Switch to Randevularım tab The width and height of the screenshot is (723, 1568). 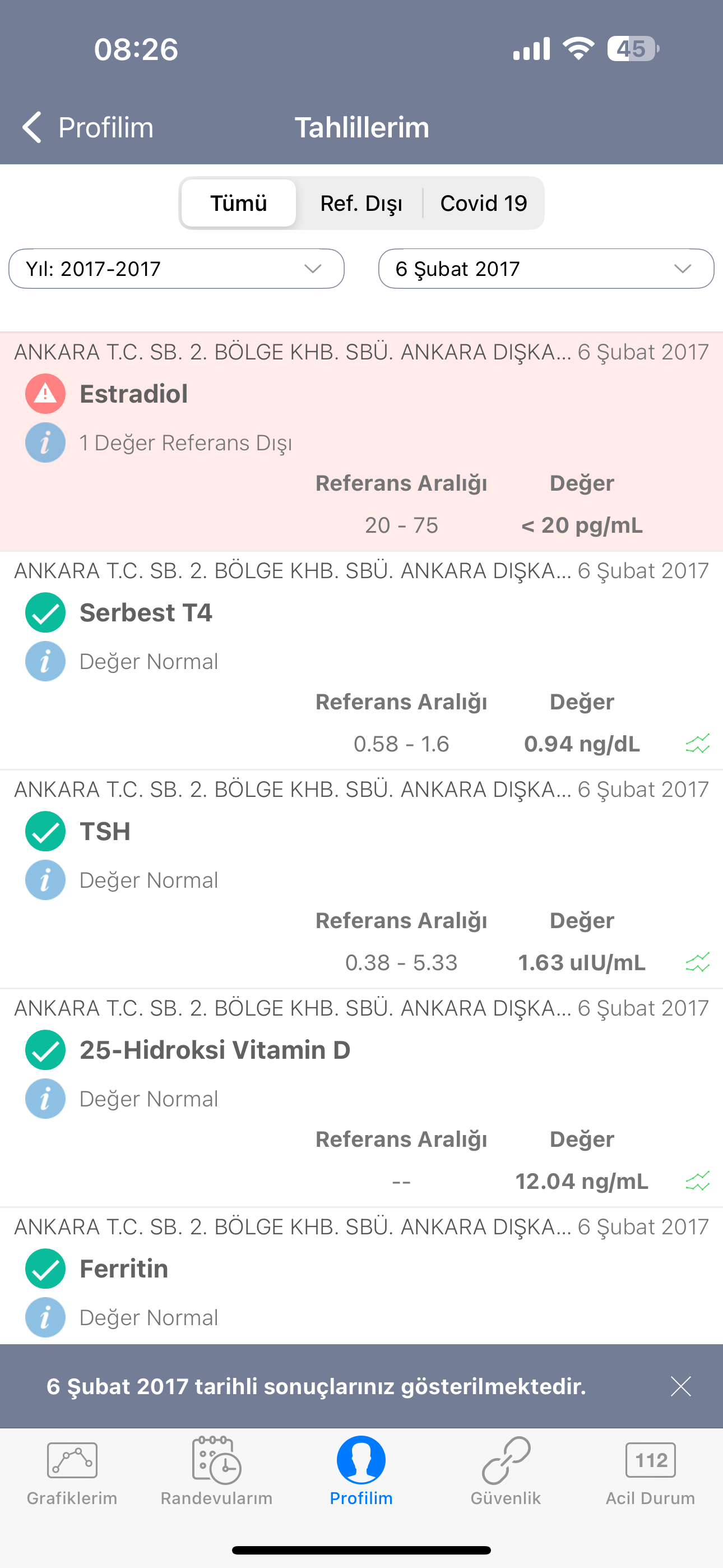(x=217, y=1471)
